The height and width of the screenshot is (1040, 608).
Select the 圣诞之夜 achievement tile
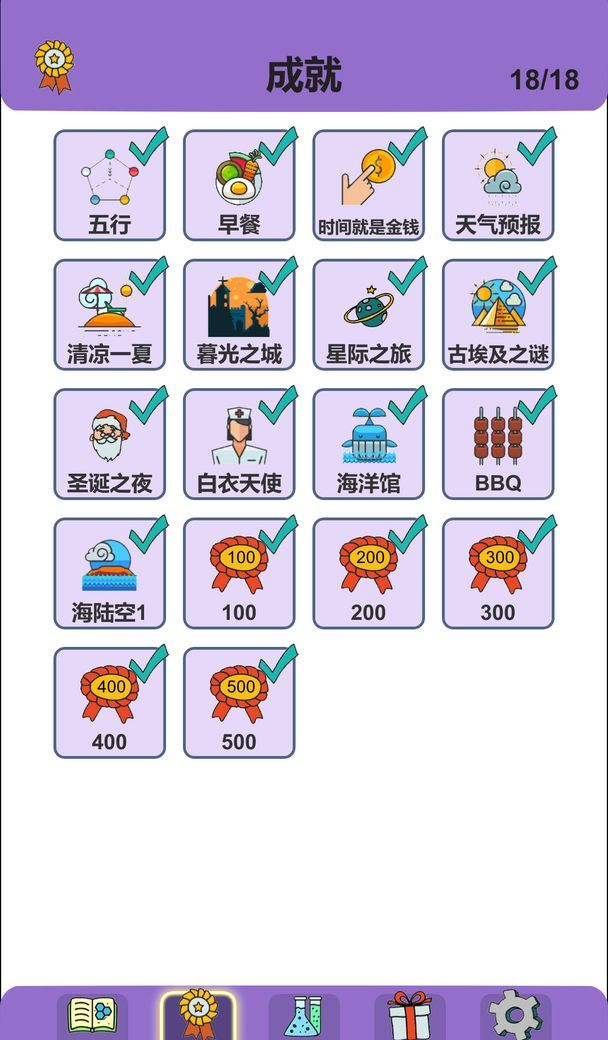coord(110,444)
